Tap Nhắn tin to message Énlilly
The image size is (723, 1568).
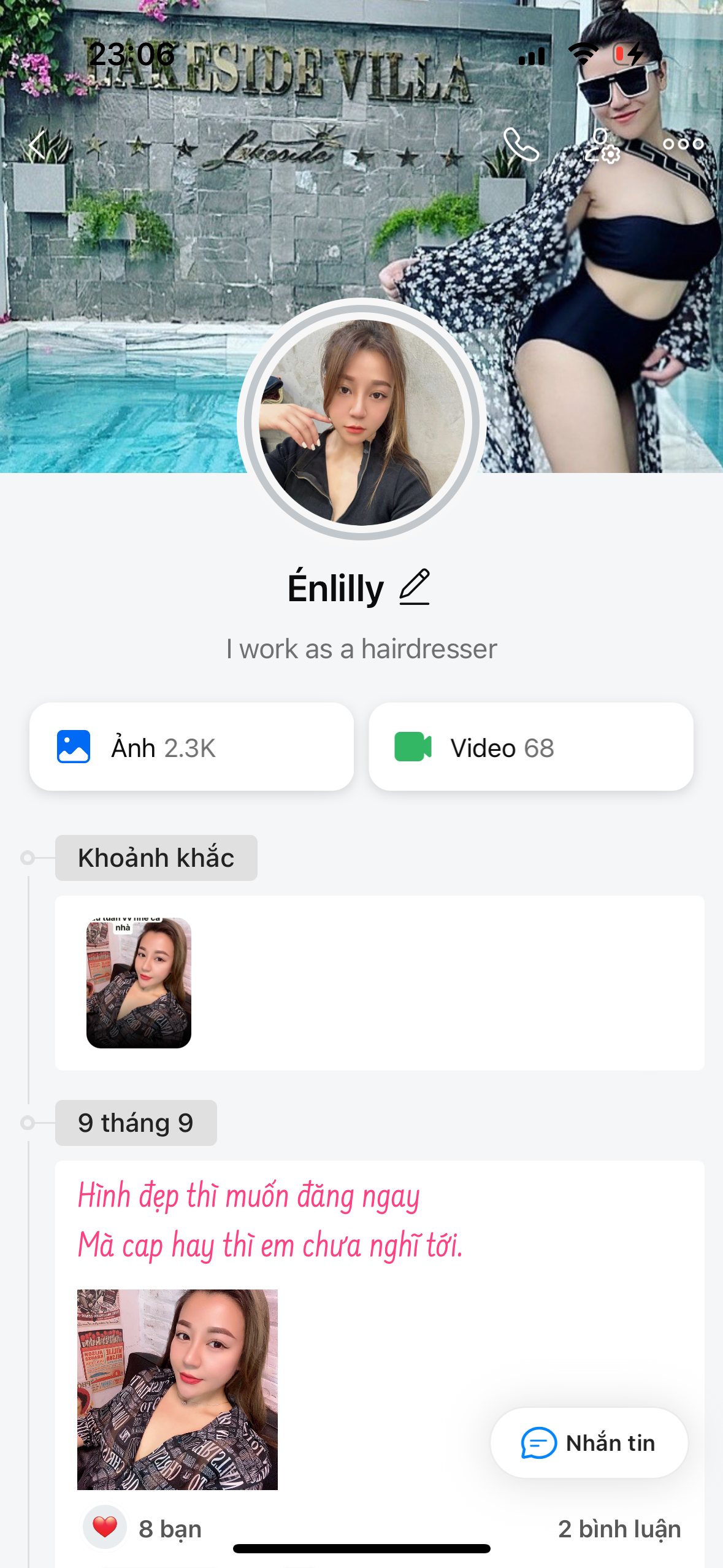[589, 1443]
